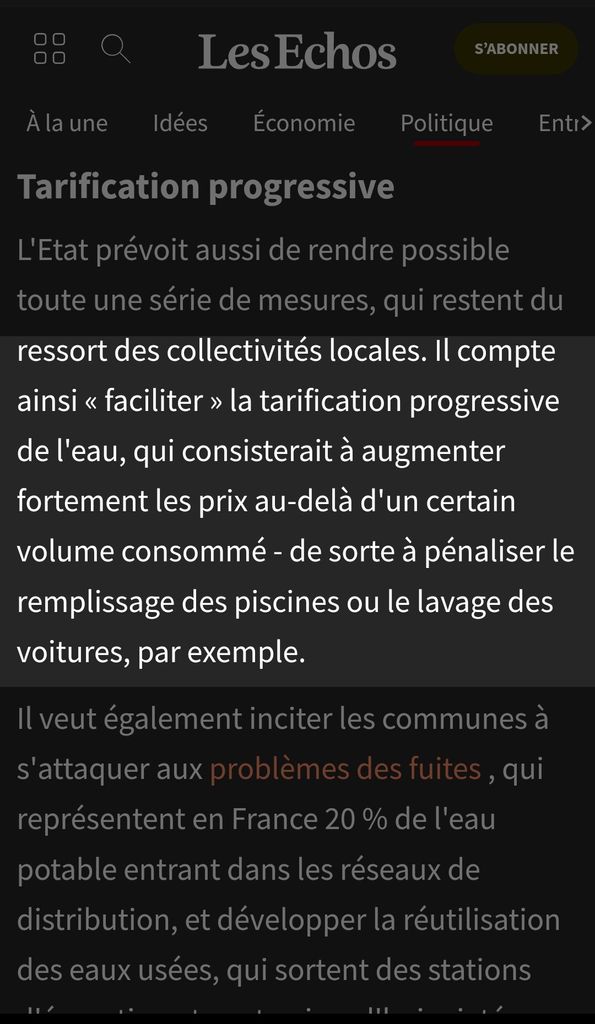The height and width of the screenshot is (1024, 595).
Task: Switch to the À la une tab
Action: 67,123
